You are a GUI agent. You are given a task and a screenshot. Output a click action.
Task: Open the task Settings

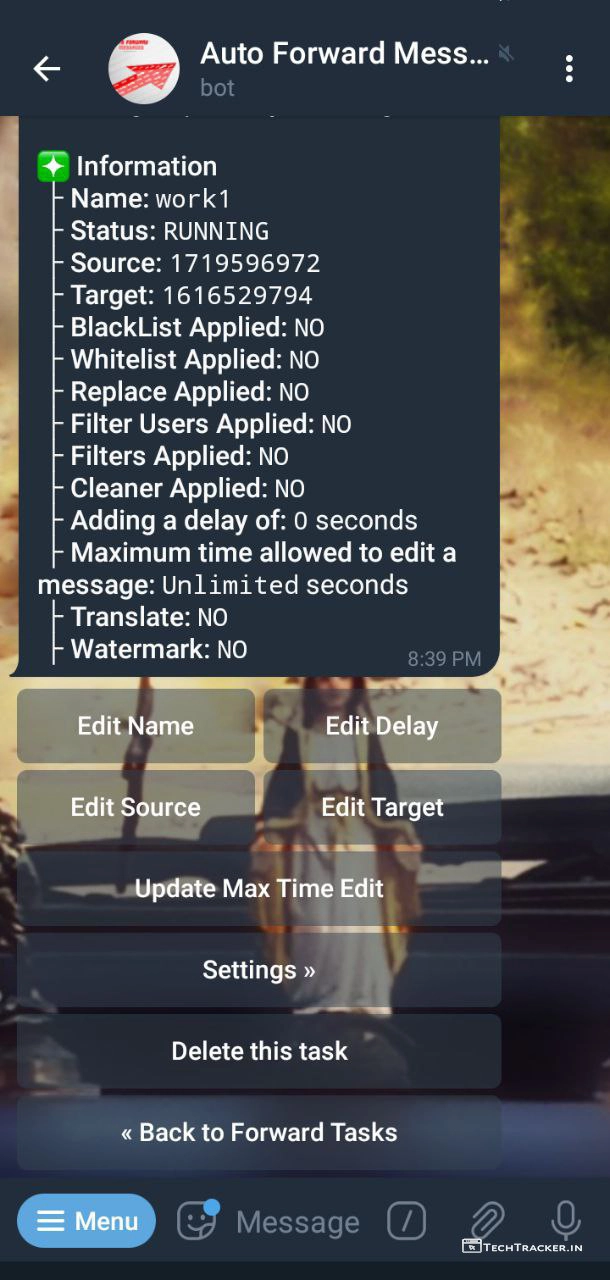click(x=259, y=969)
